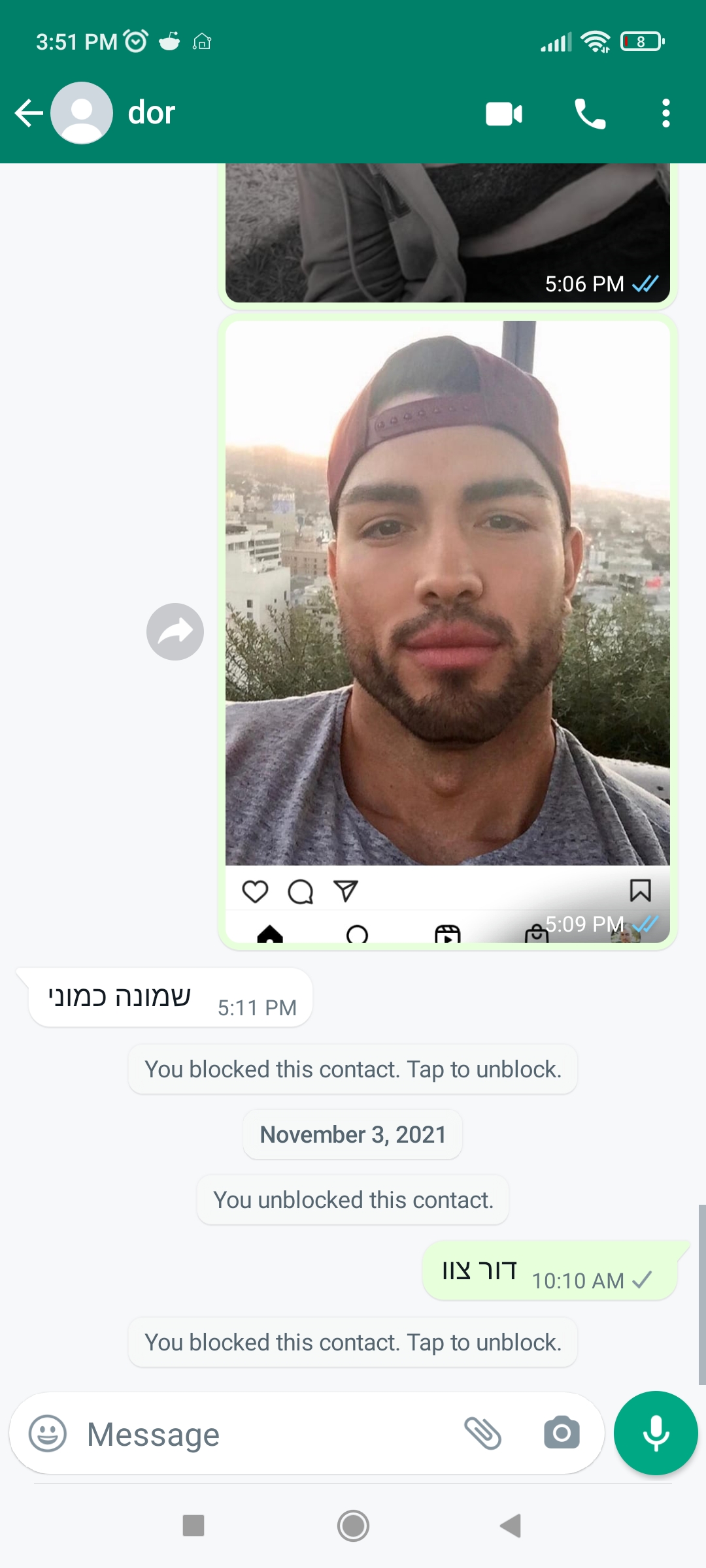
Task: Open the overflow menu
Action: (665, 114)
